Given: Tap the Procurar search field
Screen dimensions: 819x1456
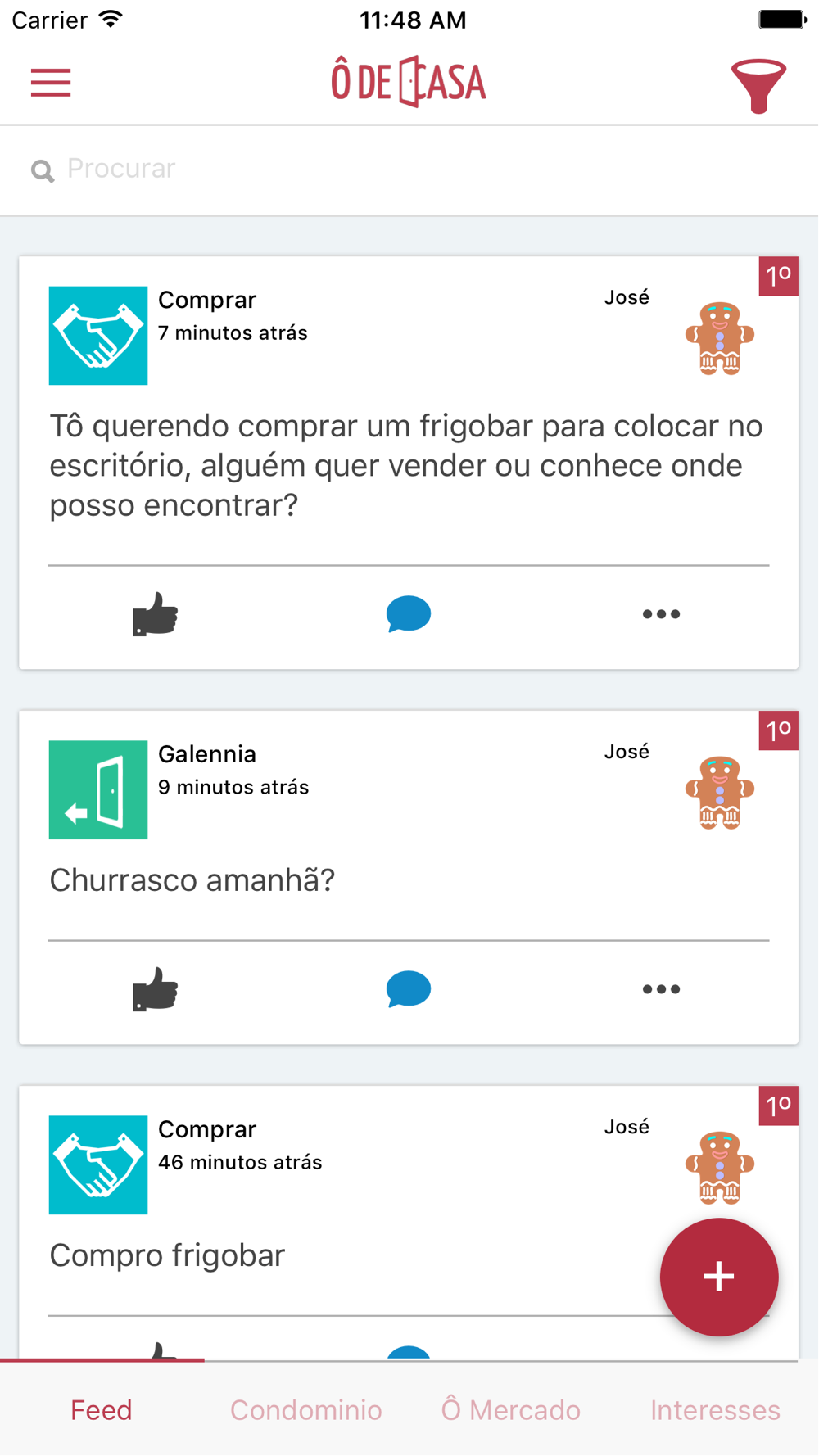Looking at the screenshot, I should (x=409, y=170).
